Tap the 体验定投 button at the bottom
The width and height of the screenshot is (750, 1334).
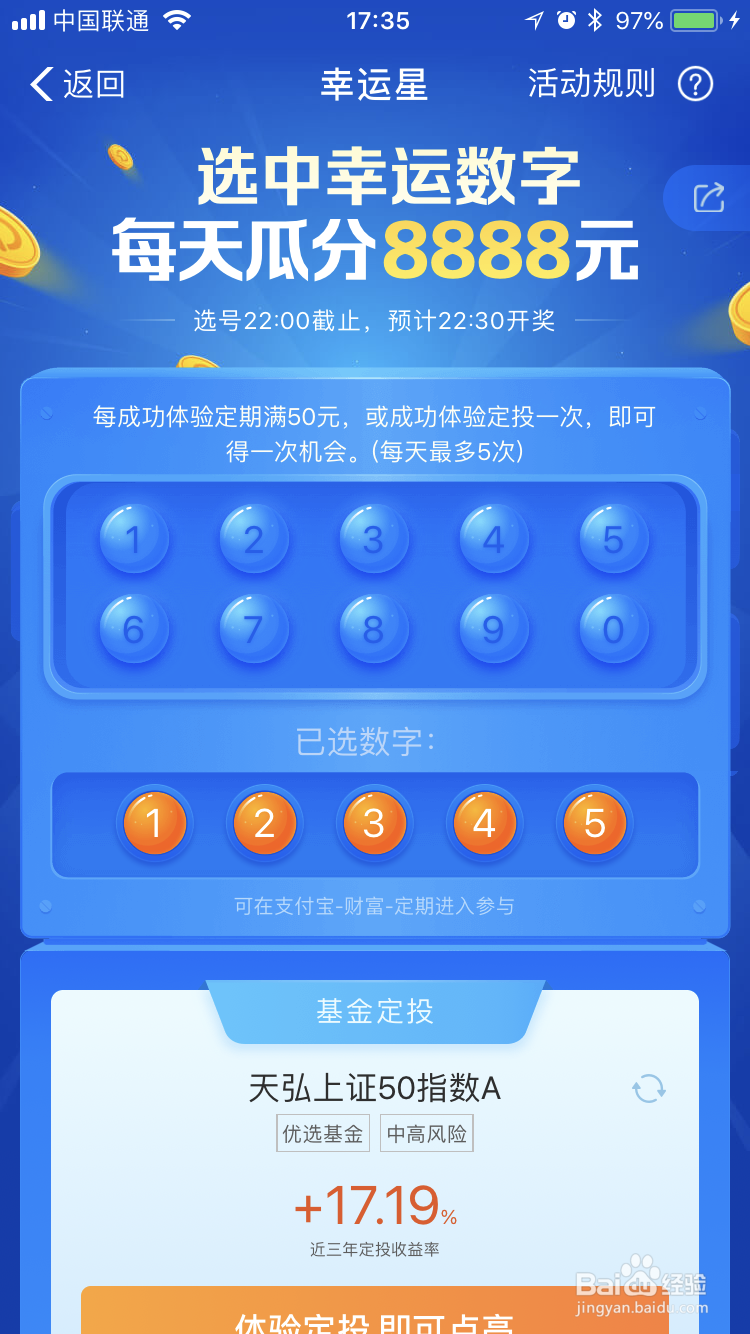pos(375,1320)
